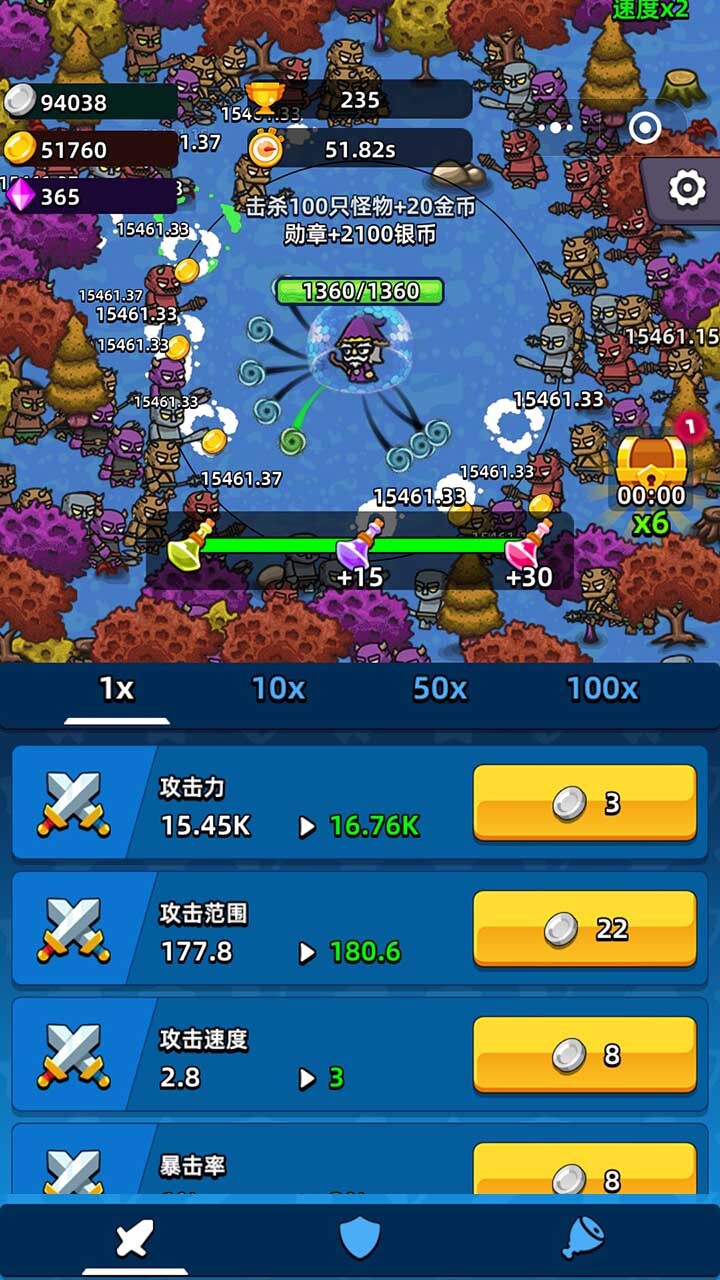Tap the circular target icon
720x1280 pixels.
pos(645,127)
